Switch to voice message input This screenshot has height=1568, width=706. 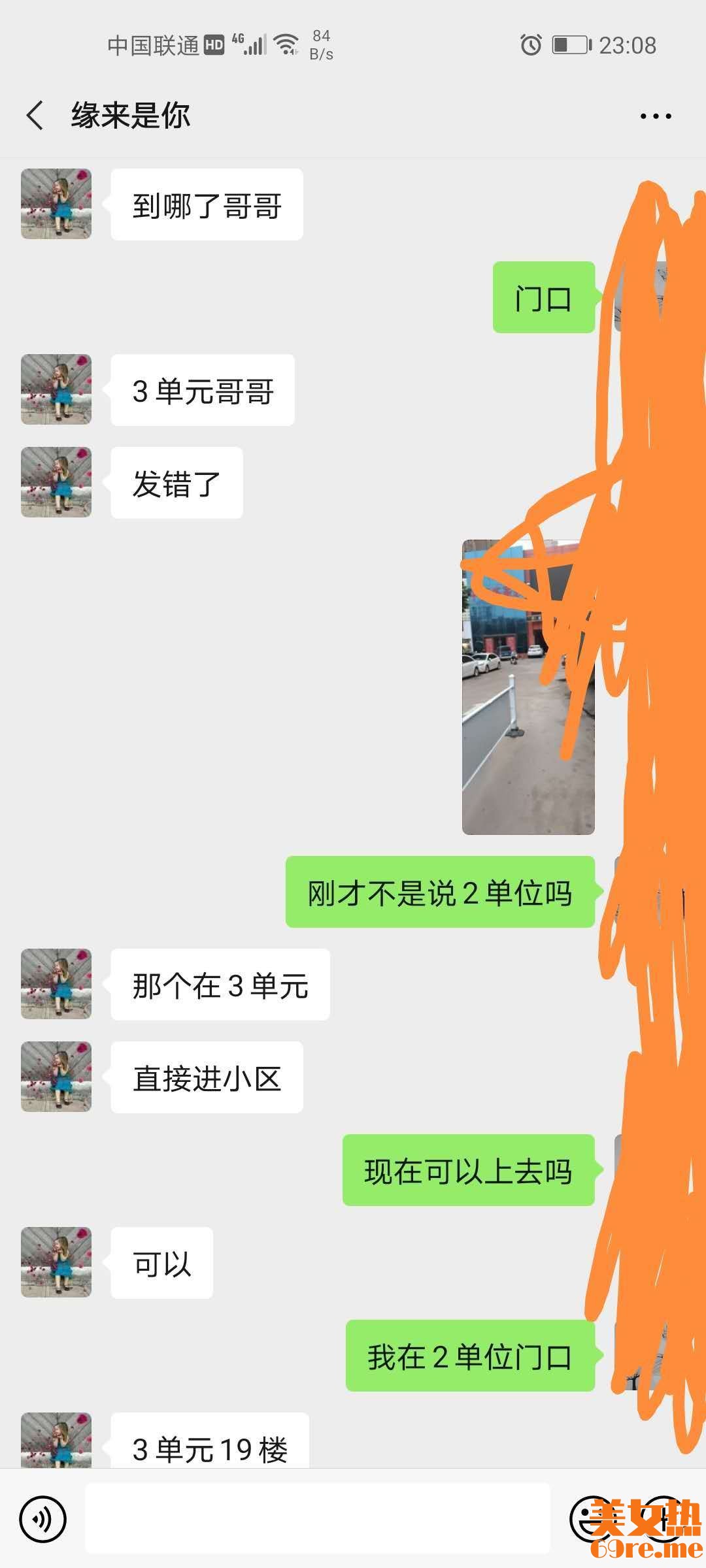click(43, 1520)
